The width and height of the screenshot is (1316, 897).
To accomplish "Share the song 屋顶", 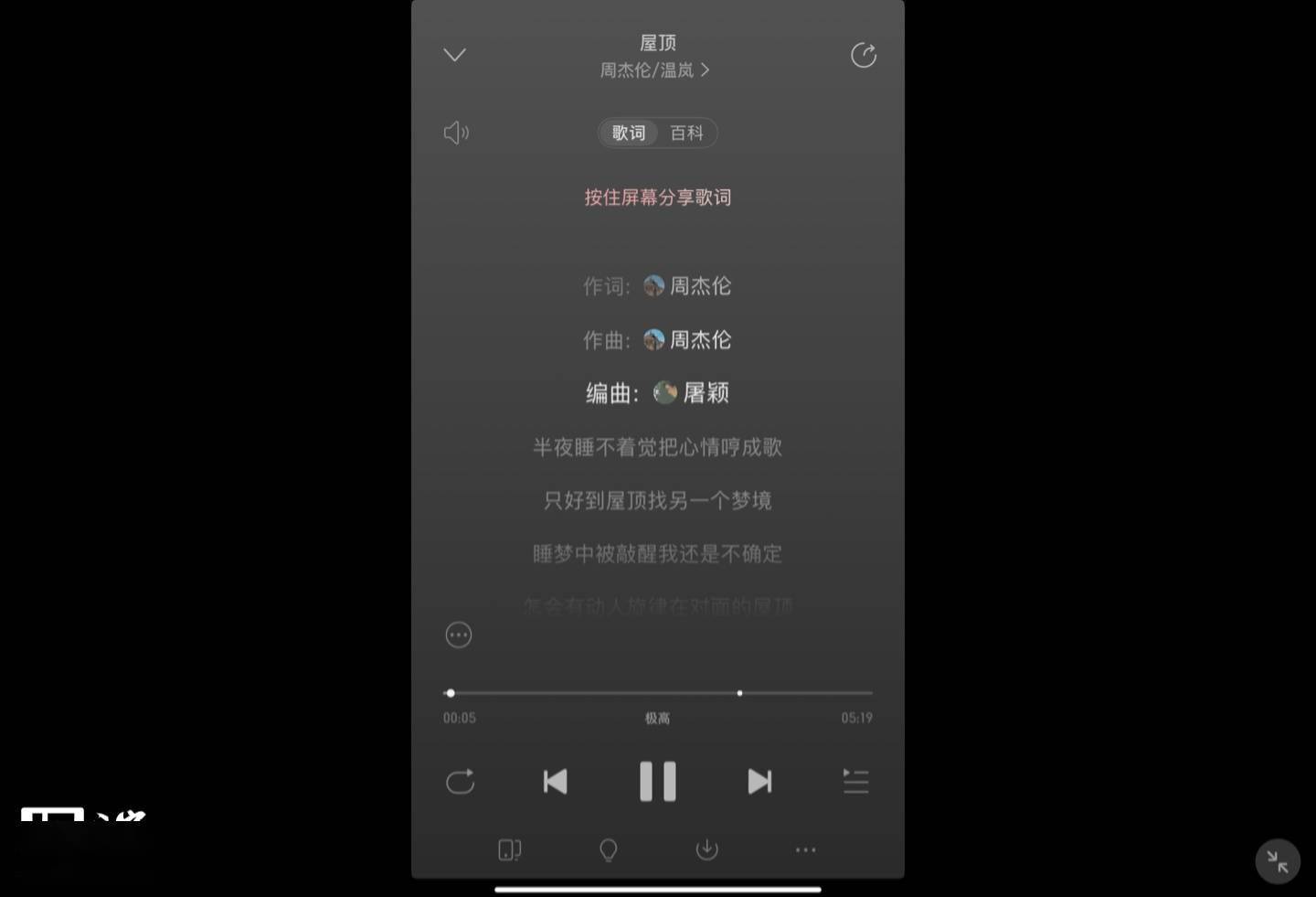I will [863, 56].
